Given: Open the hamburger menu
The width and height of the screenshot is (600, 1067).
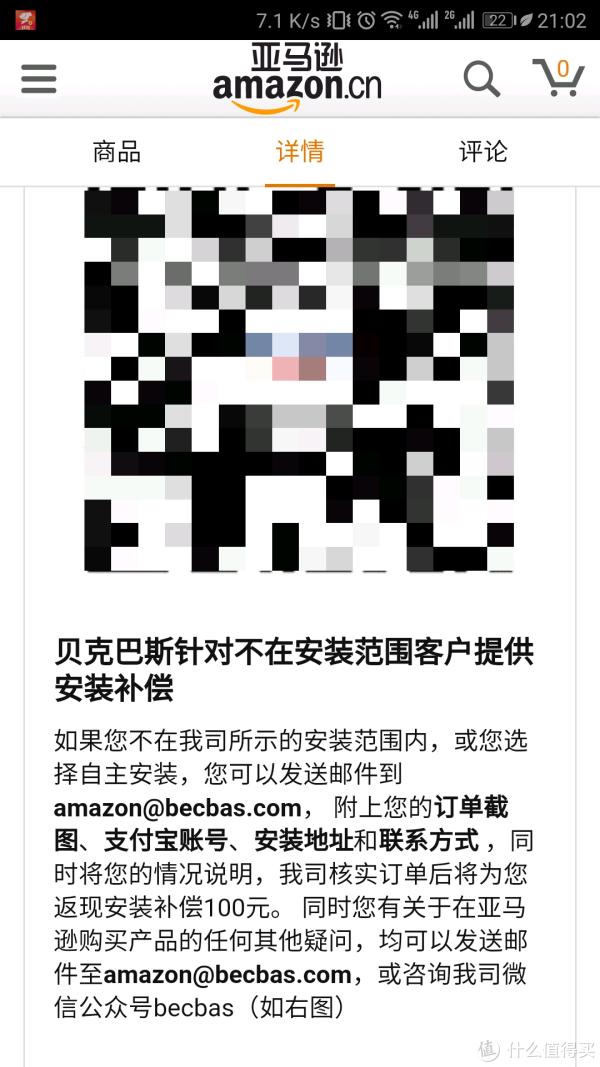Looking at the screenshot, I should click(x=39, y=78).
